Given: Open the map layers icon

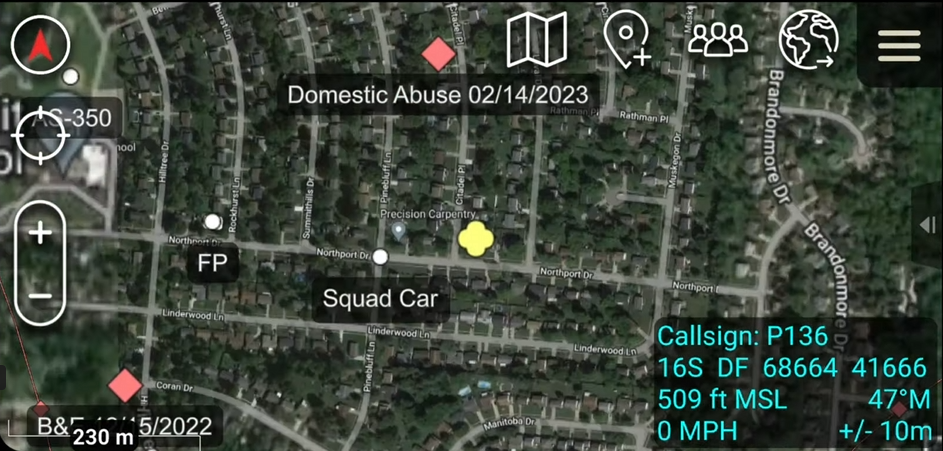Looking at the screenshot, I should pyautogui.click(x=537, y=41).
